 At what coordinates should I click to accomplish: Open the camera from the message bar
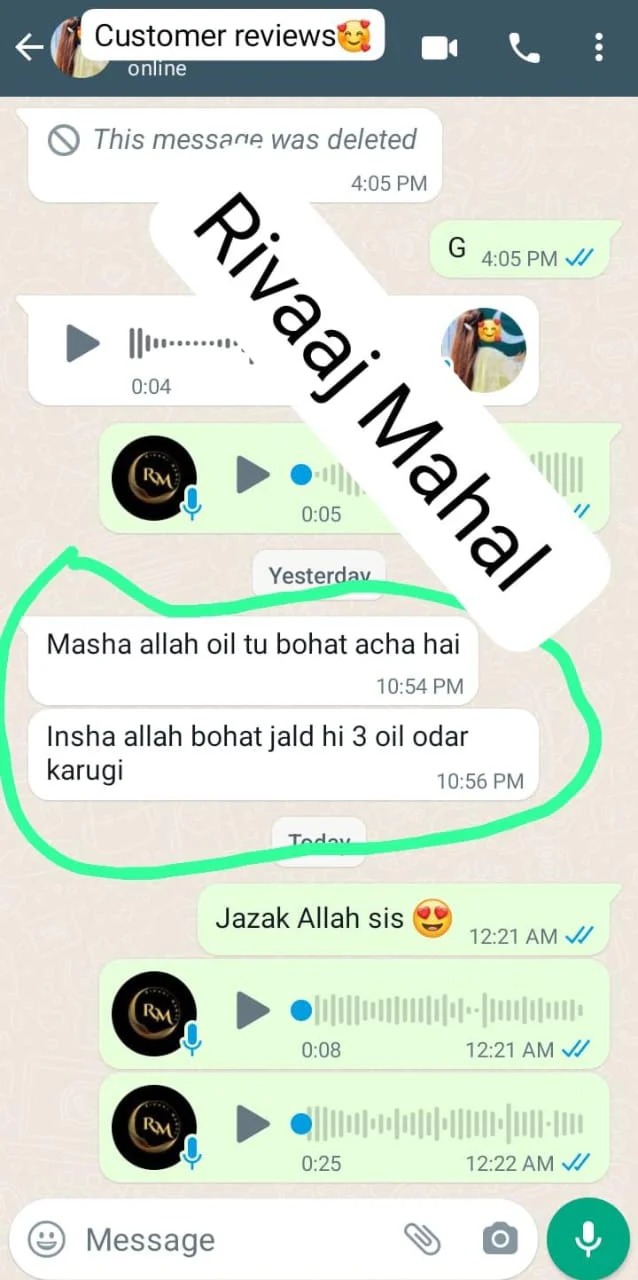499,1240
